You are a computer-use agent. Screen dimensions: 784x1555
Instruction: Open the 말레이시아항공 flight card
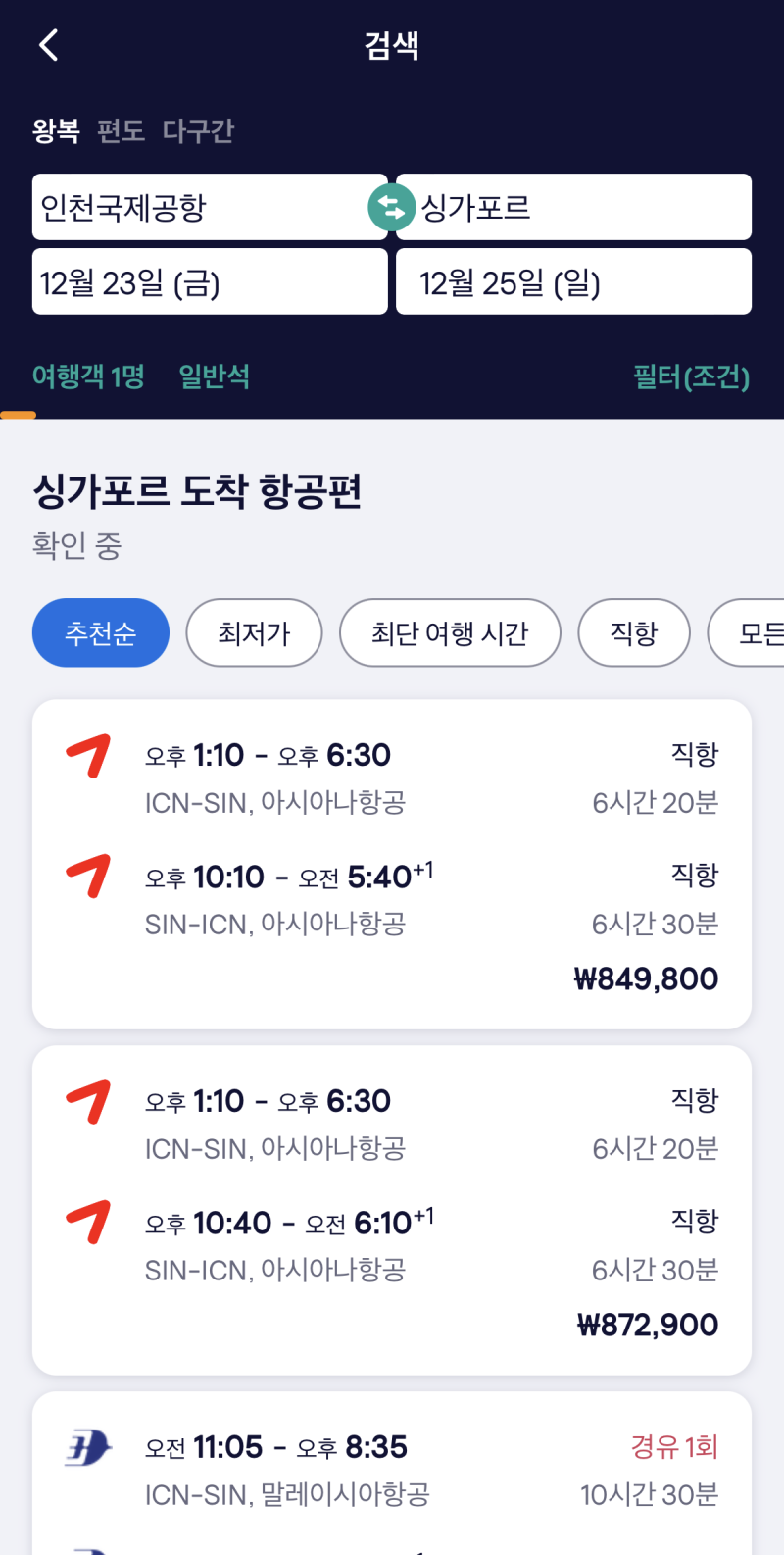(x=392, y=1473)
